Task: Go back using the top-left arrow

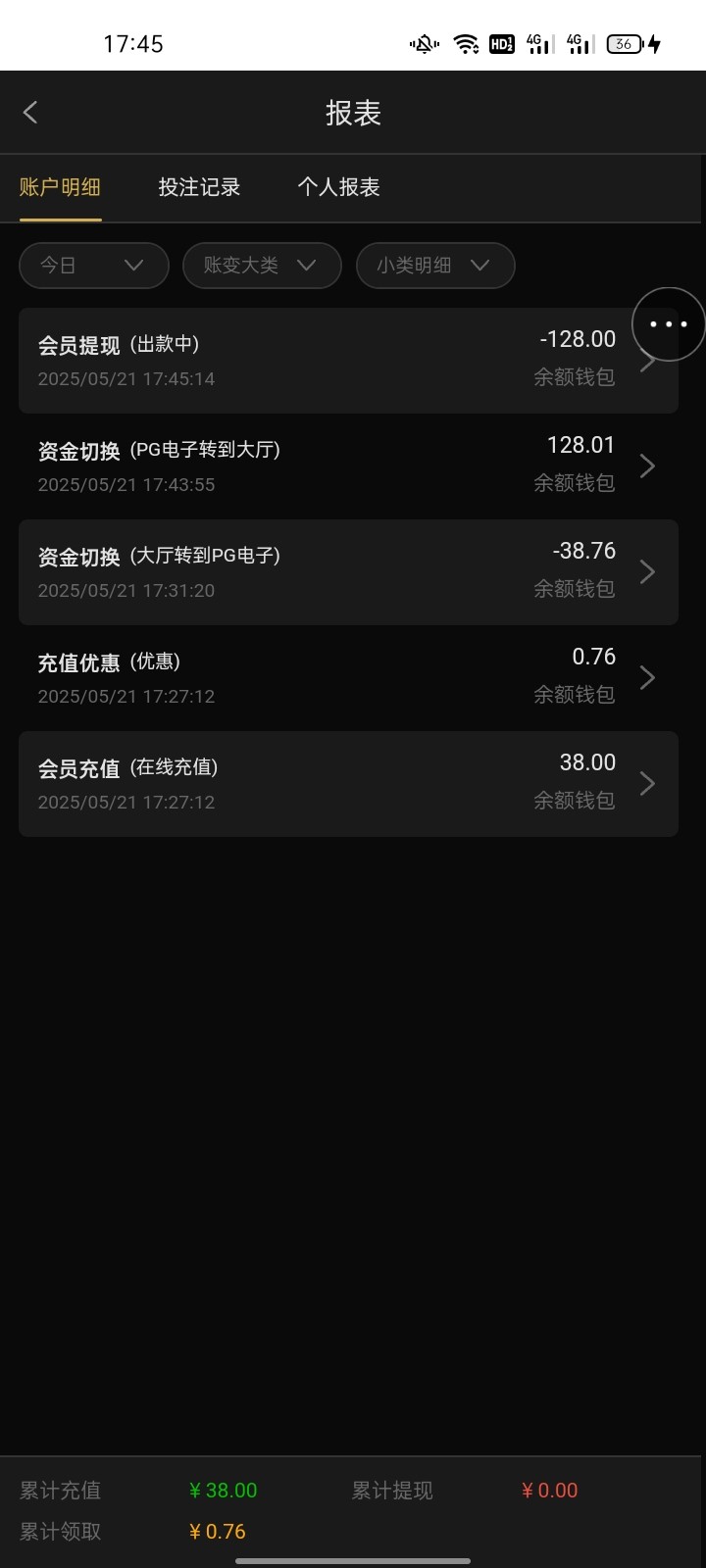Action: coord(30,113)
